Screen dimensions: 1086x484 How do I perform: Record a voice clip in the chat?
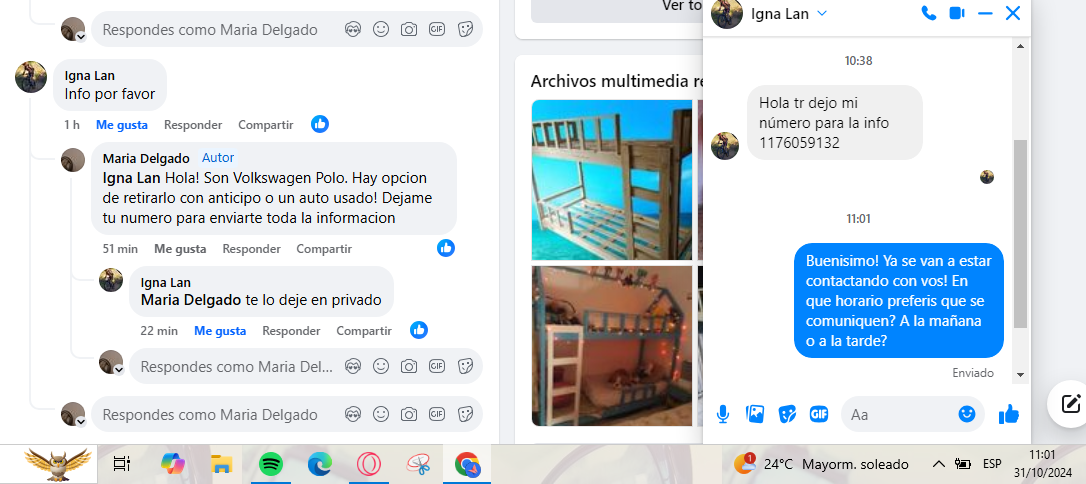(723, 414)
